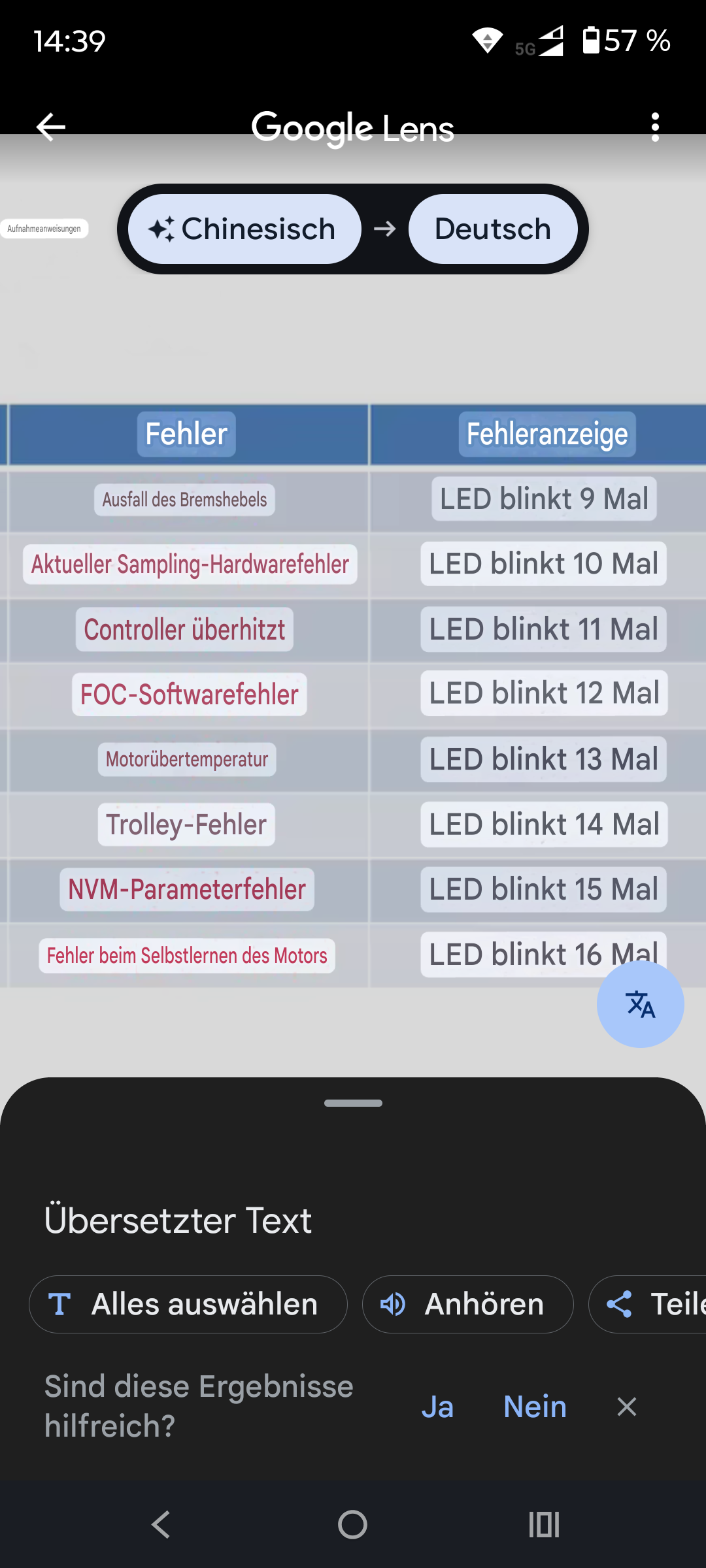Viewport: 706px width, 1568px height.
Task: Answer Ja to helpful results question
Action: (437, 1407)
